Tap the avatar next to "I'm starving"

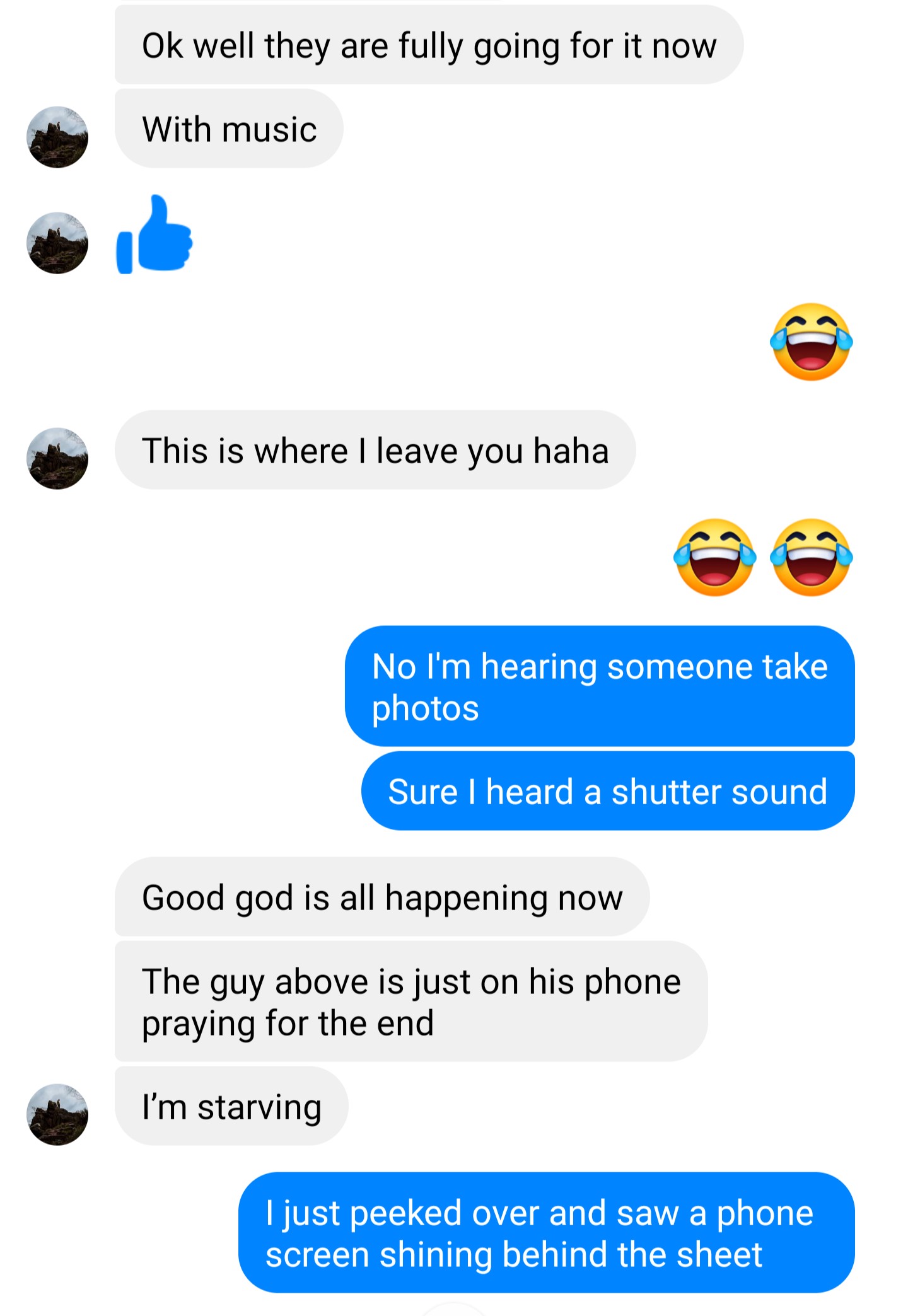point(57,1114)
